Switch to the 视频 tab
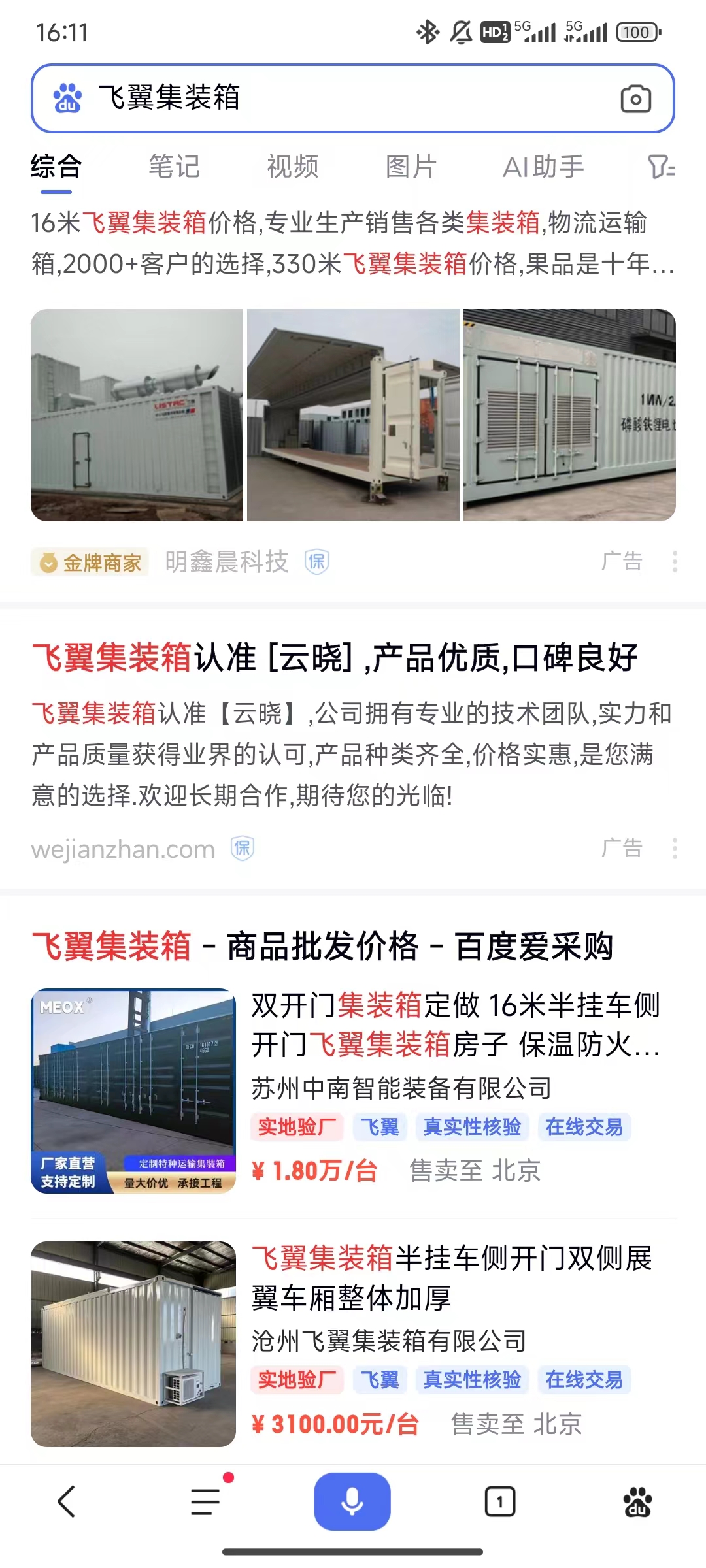 pyautogui.click(x=293, y=167)
